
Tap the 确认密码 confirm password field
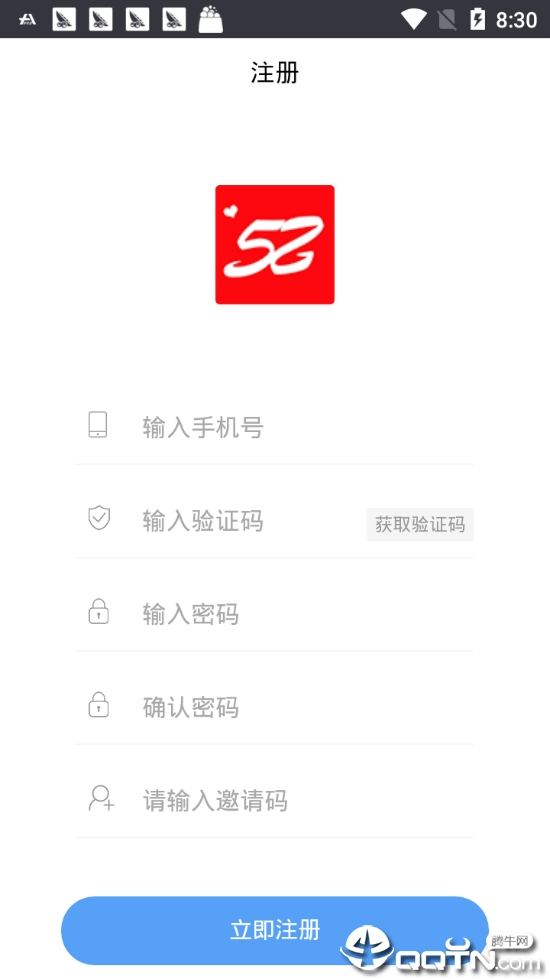275,707
